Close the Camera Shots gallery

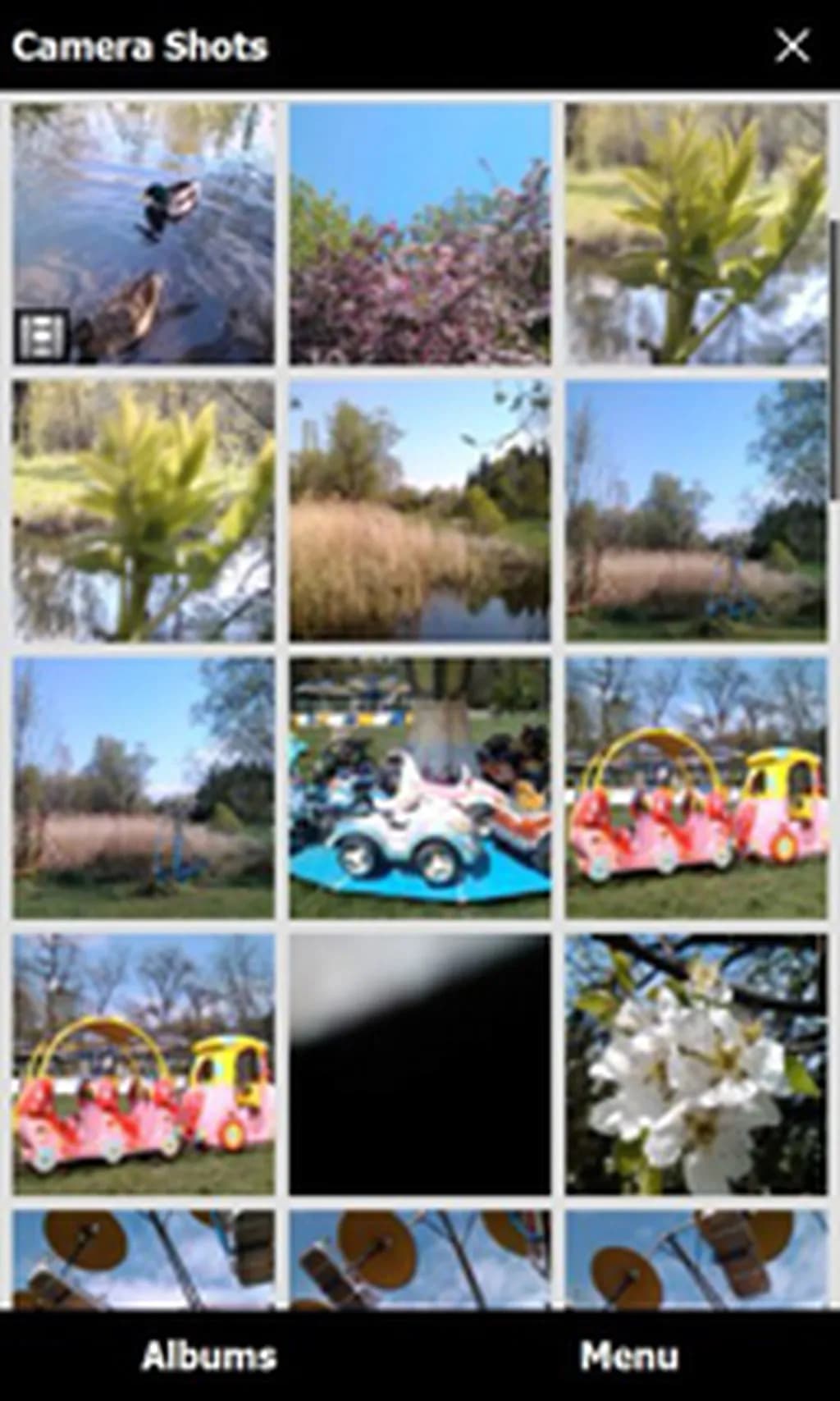pyautogui.click(x=792, y=46)
